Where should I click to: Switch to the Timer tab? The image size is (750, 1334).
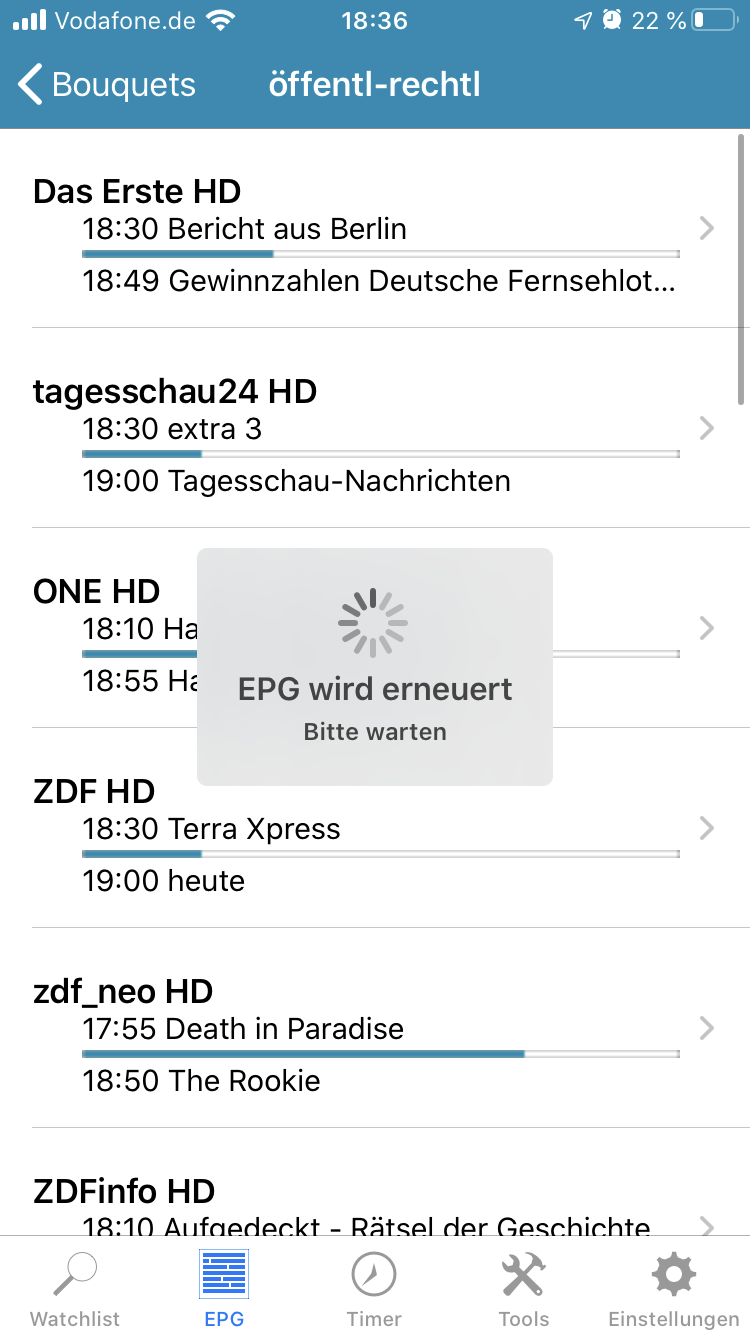coord(374,1288)
